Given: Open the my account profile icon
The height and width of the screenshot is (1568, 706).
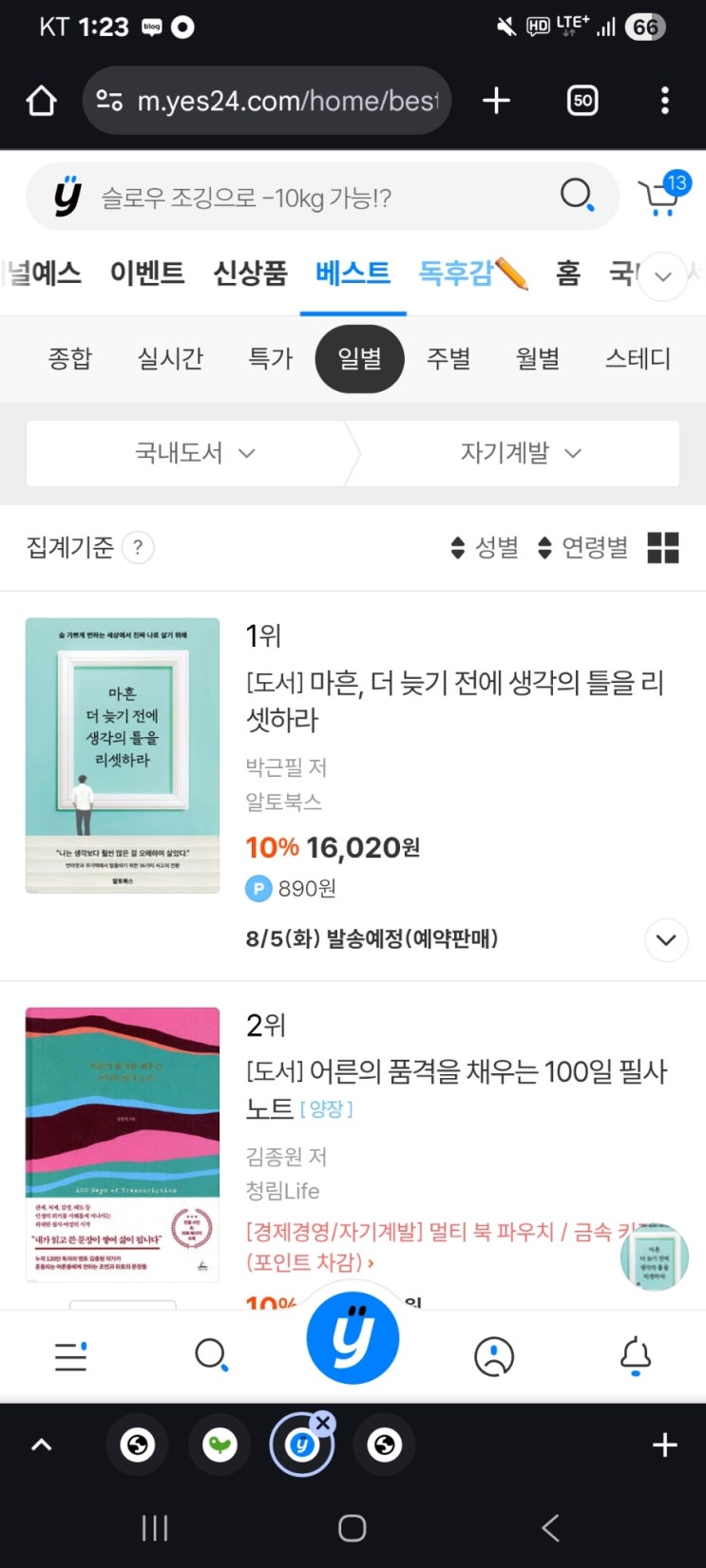Looking at the screenshot, I should coord(494,1356).
